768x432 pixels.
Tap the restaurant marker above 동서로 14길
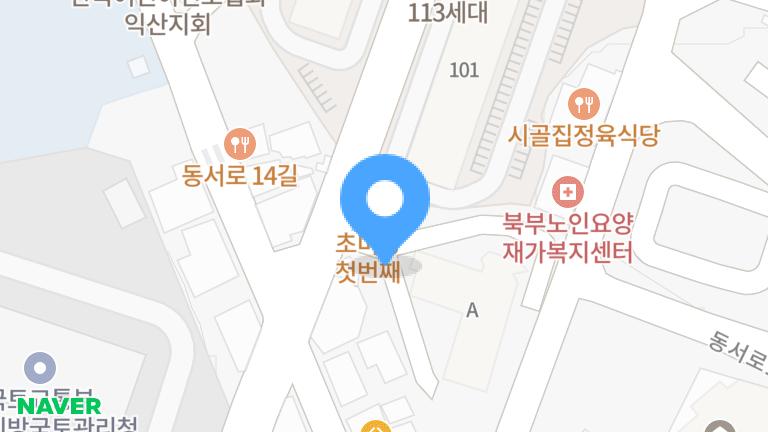pos(238,143)
